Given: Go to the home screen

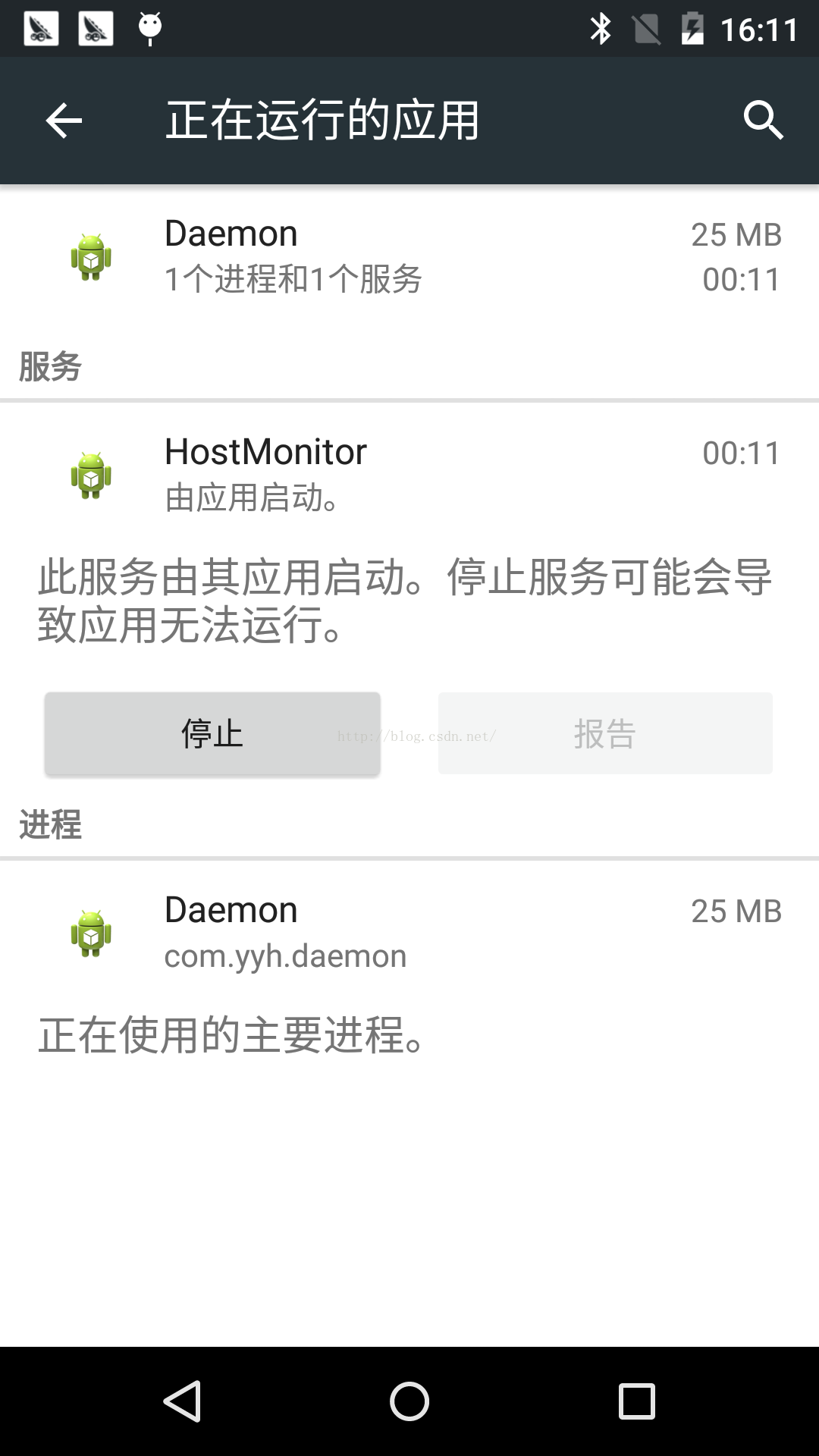Looking at the screenshot, I should [x=409, y=1401].
